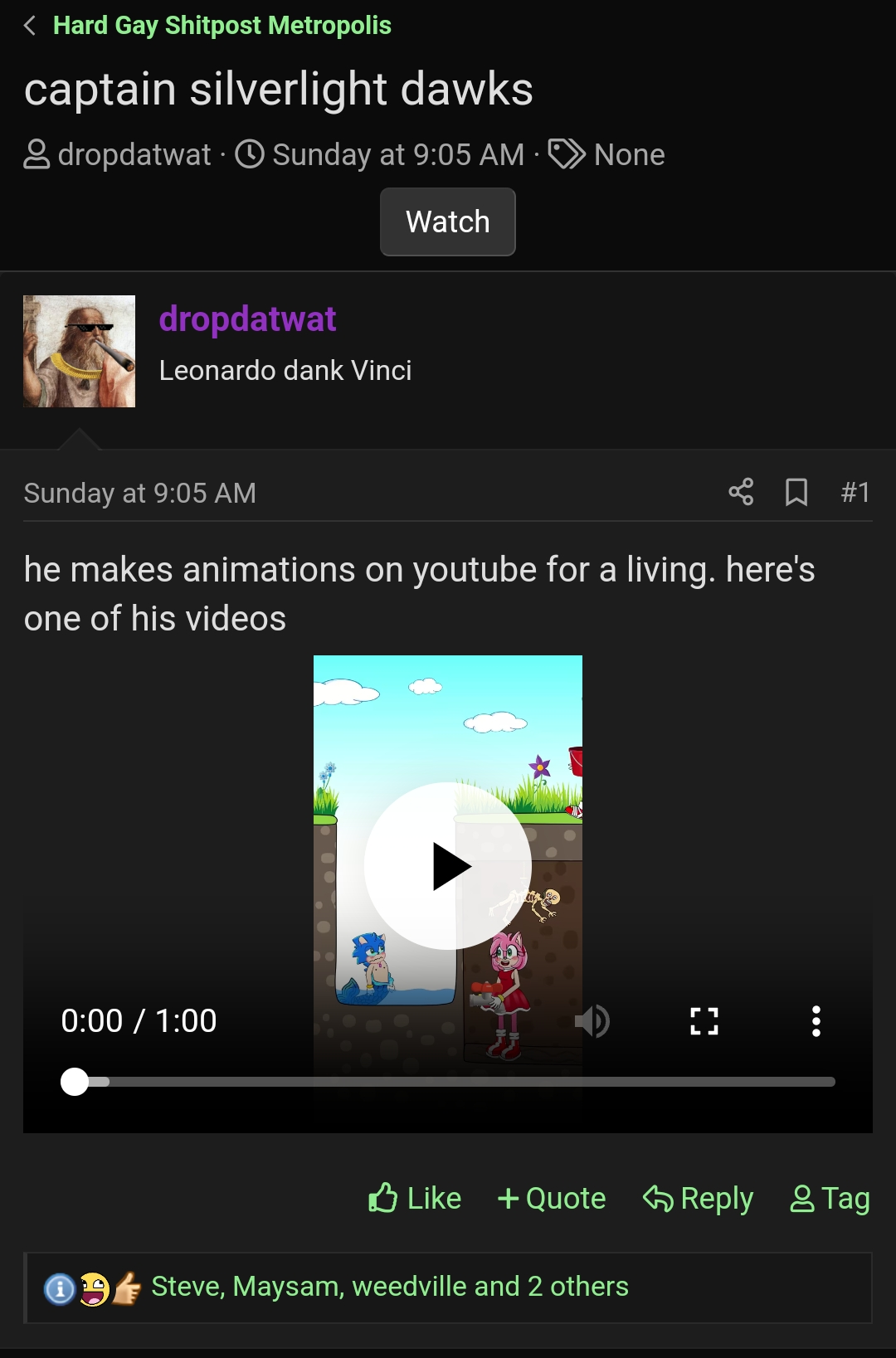Open dropdatwat's avatar picture
896x1358 pixels.
tap(80, 351)
